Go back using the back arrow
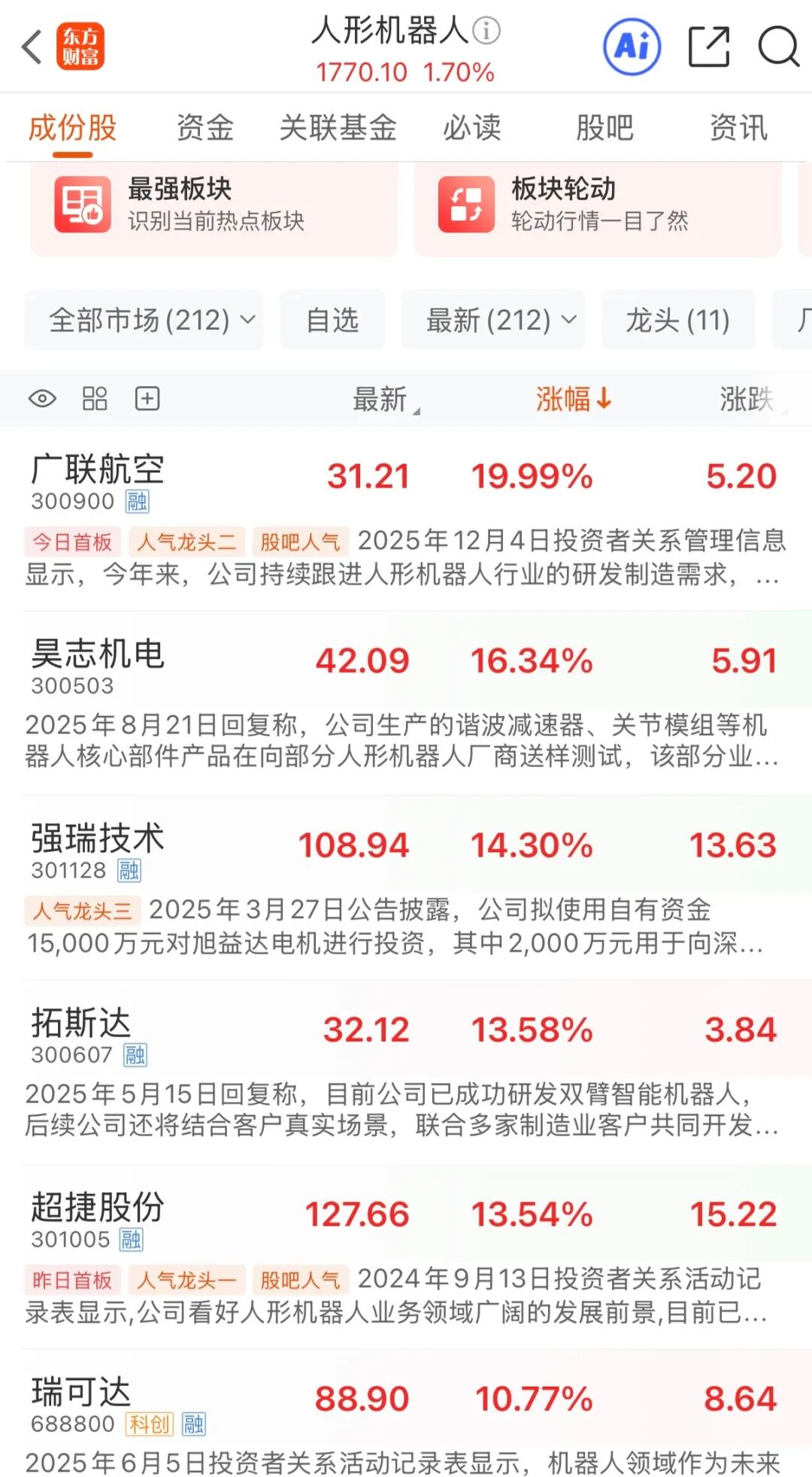 [32, 47]
